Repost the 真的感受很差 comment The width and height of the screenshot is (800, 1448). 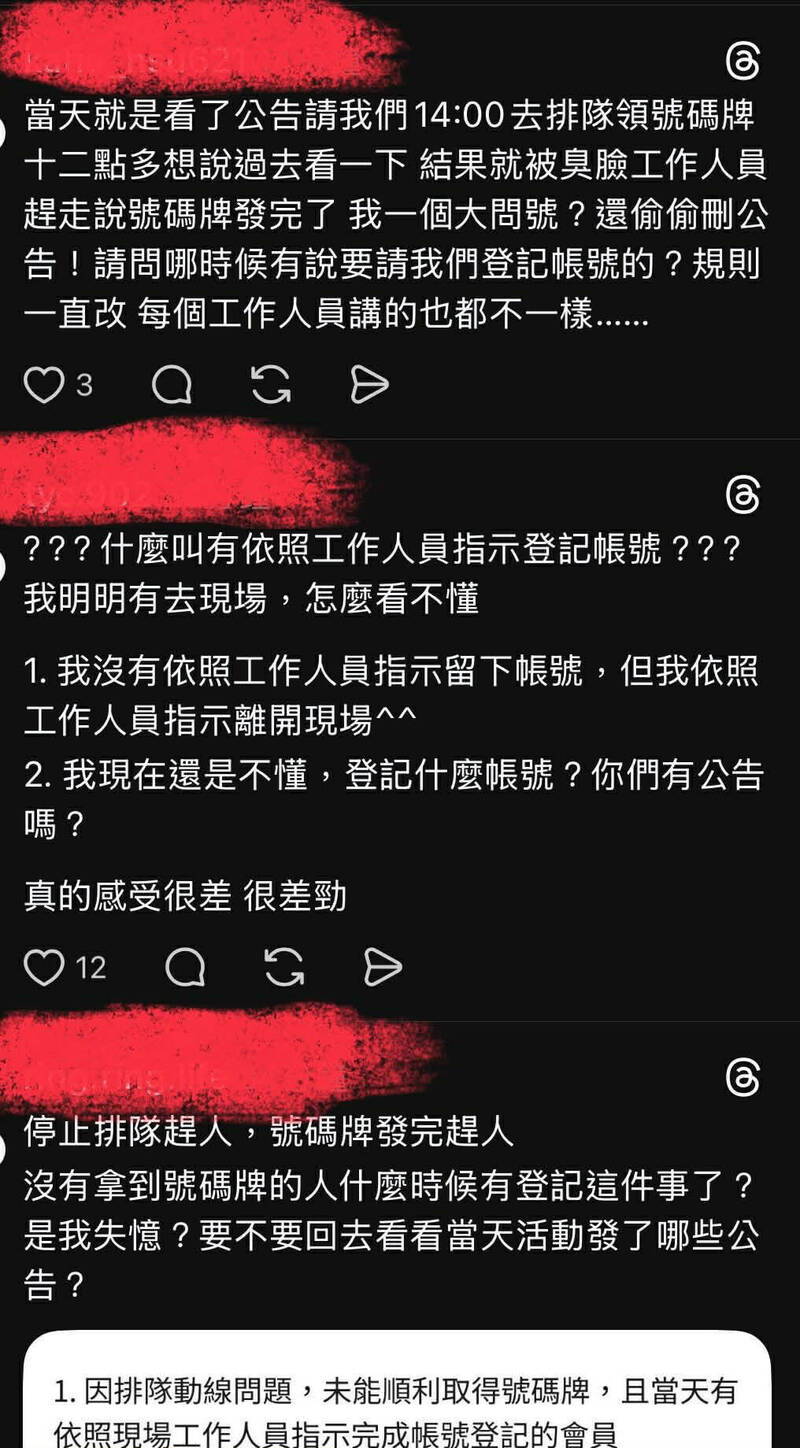click(284, 967)
